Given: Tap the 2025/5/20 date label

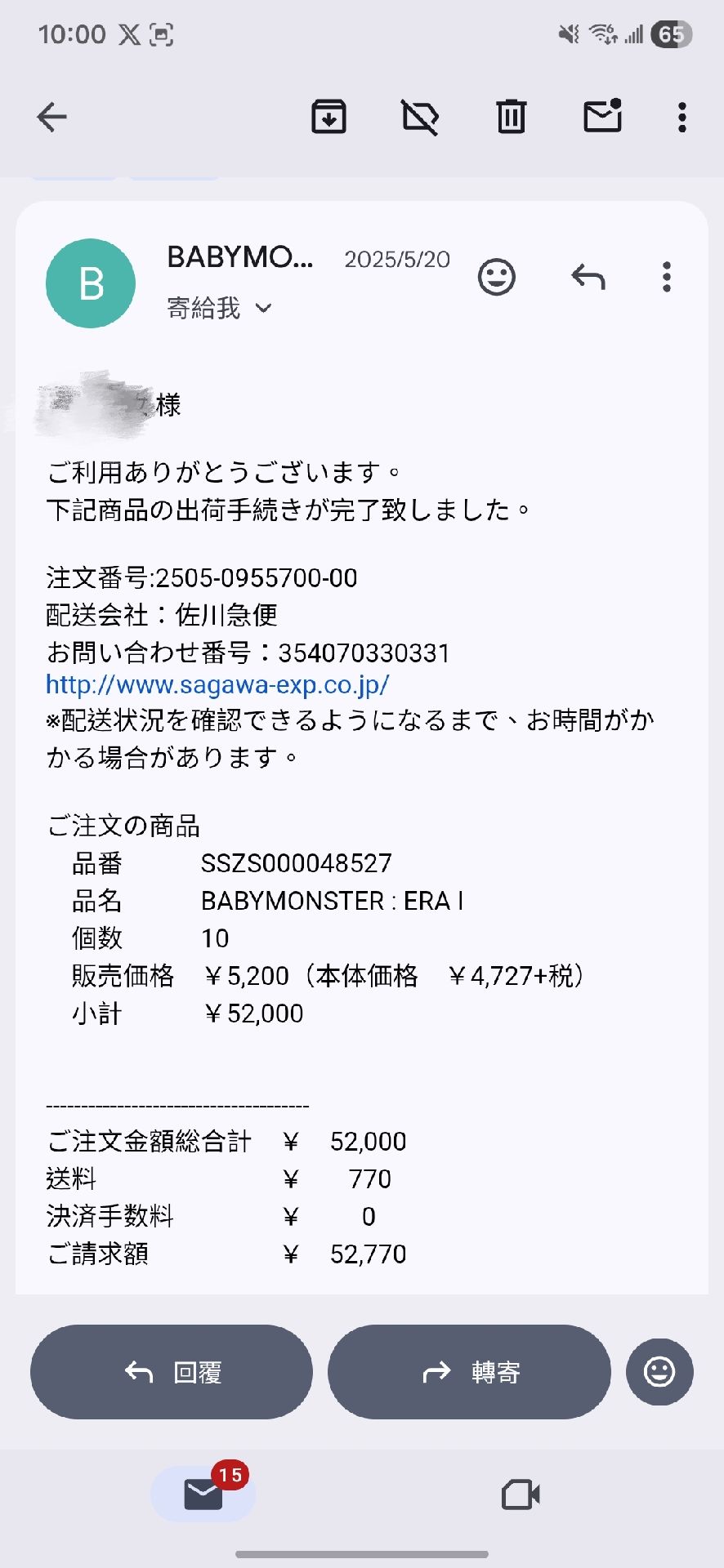Looking at the screenshot, I should [x=396, y=259].
